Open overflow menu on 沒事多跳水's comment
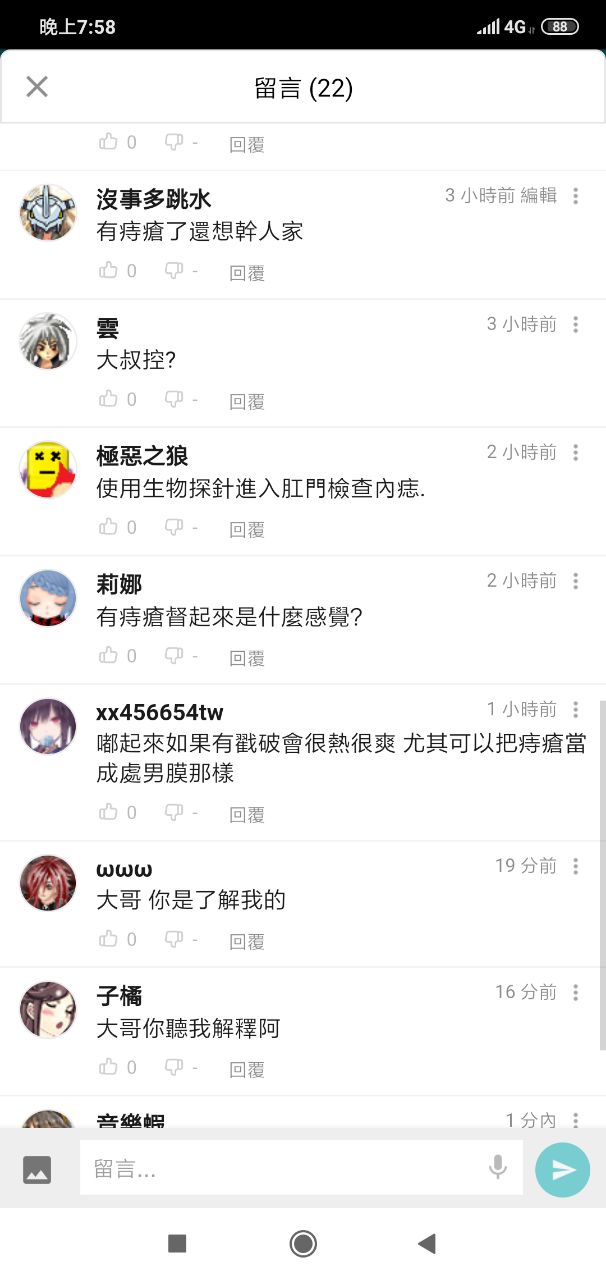The width and height of the screenshot is (606, 1280). [x=576, y=196]
